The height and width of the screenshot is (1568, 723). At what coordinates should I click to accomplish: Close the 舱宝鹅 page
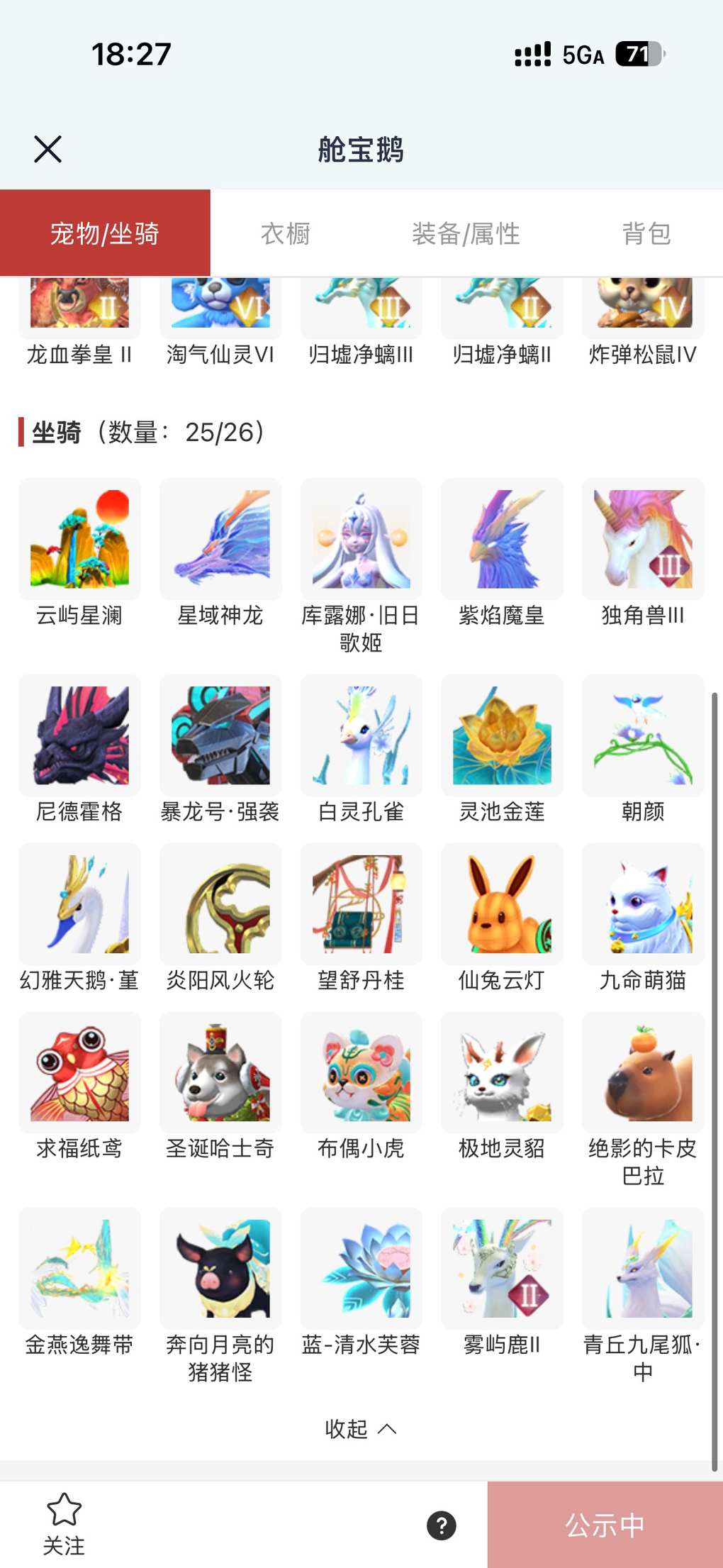tap(47, 150)
